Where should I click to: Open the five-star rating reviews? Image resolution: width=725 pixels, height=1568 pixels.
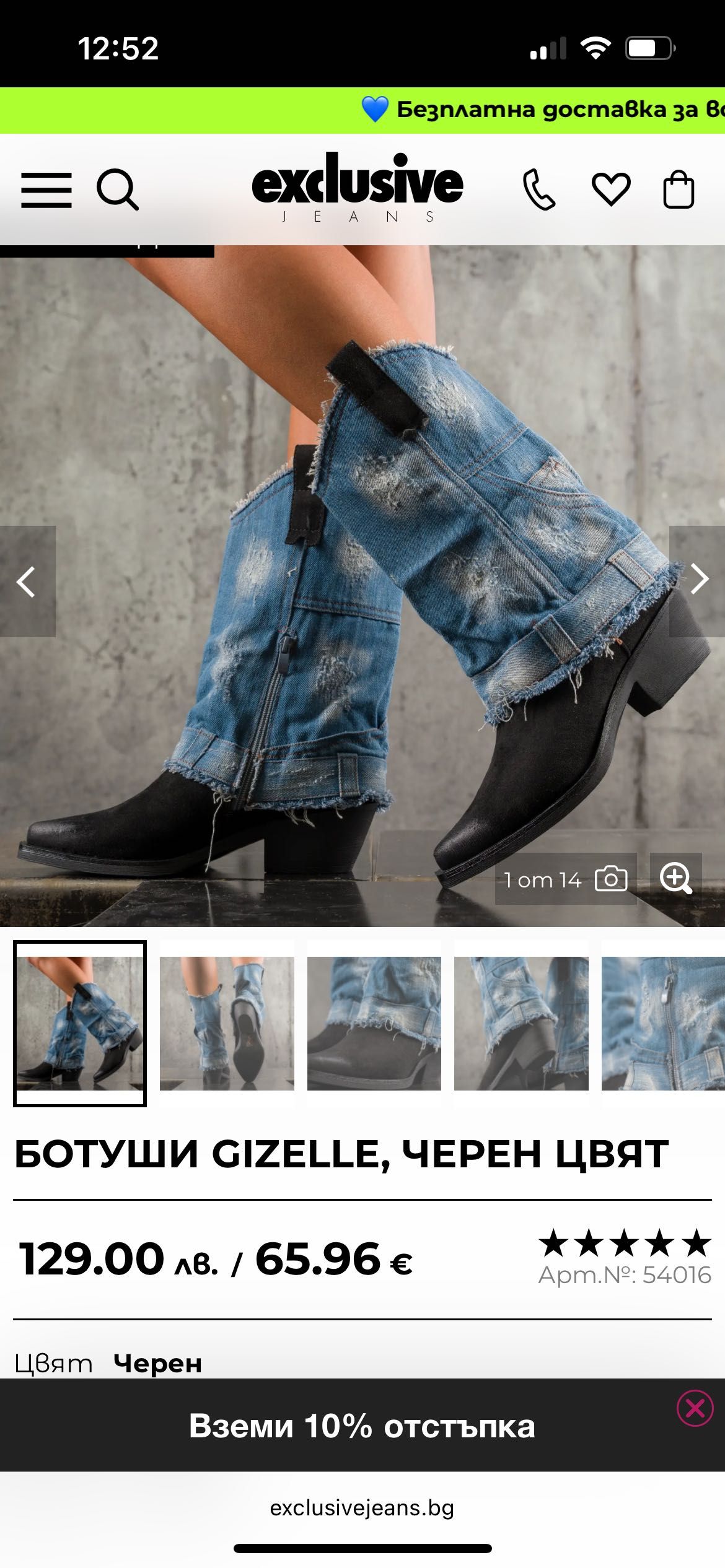[x=625, y=1243]
